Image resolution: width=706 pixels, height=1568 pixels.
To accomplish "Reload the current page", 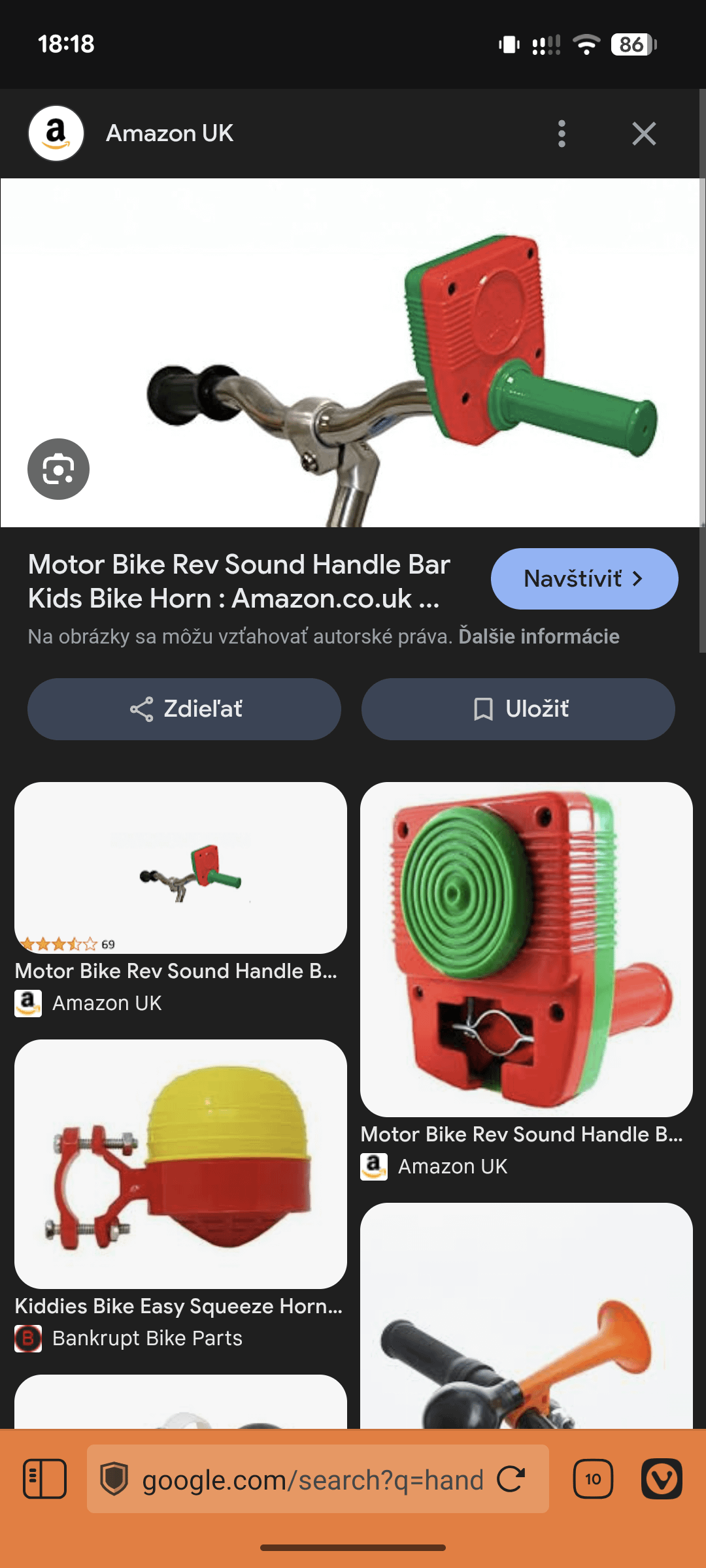I will pyautogui.click(x=511, y=1479).
